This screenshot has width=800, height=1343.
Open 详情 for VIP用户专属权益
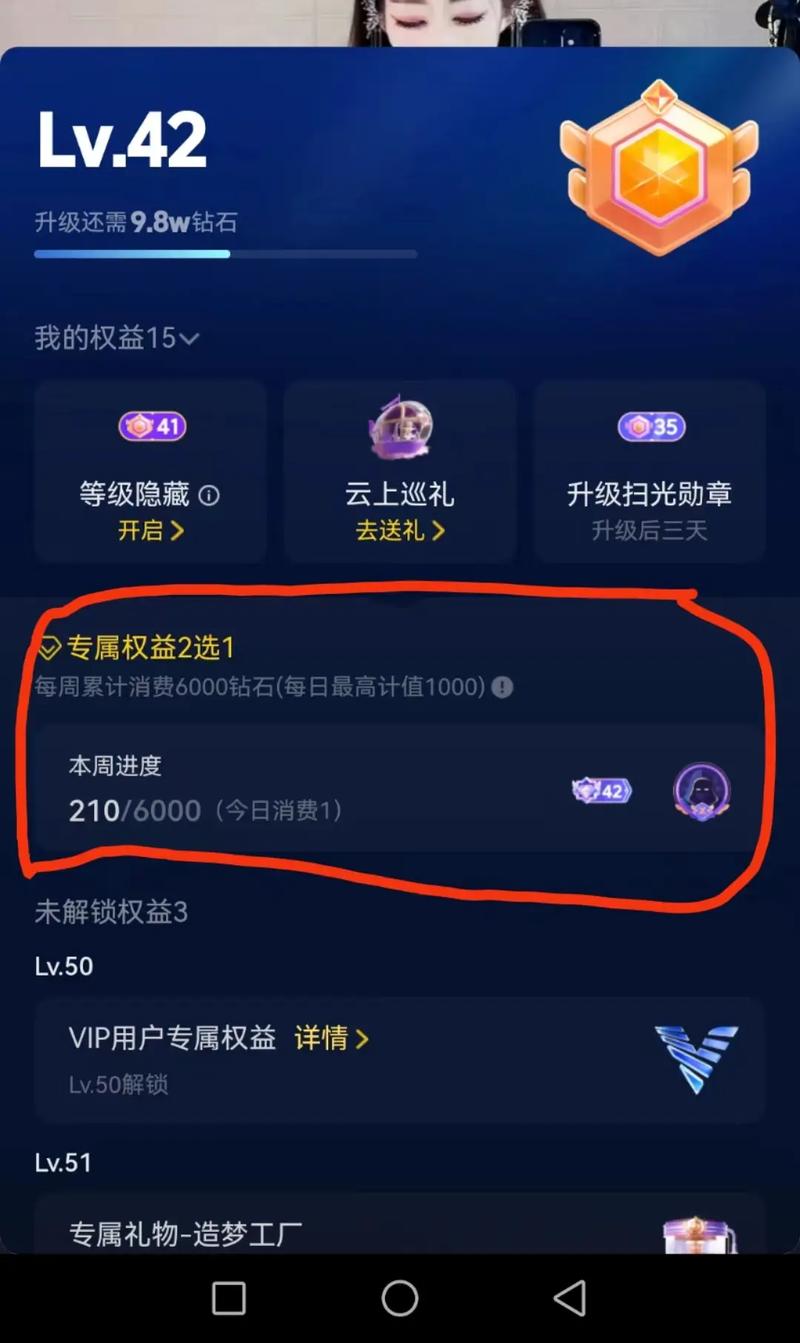pos(332,1039)
